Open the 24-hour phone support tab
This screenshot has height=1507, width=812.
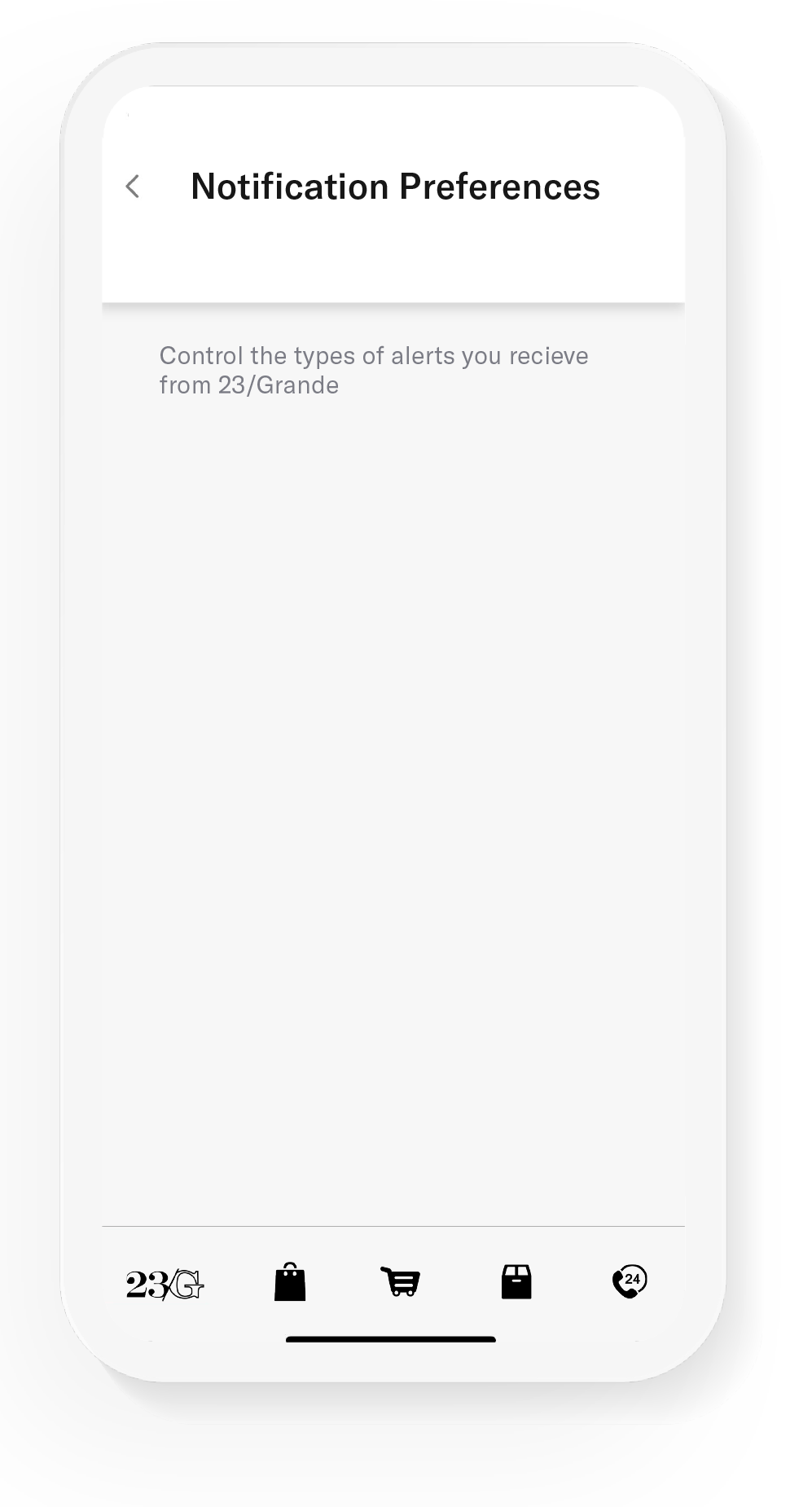629,1281
